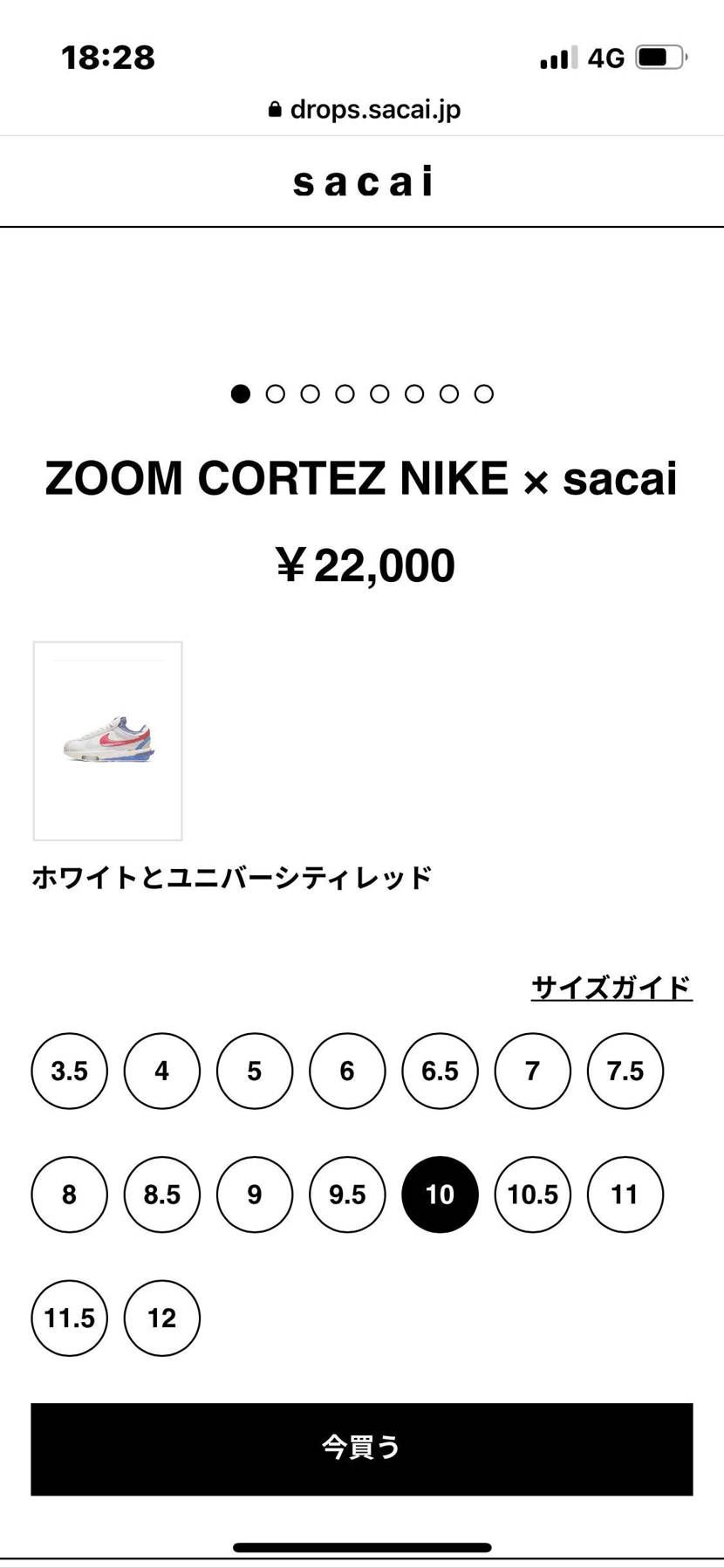Select size 7

click(532, 1071)
